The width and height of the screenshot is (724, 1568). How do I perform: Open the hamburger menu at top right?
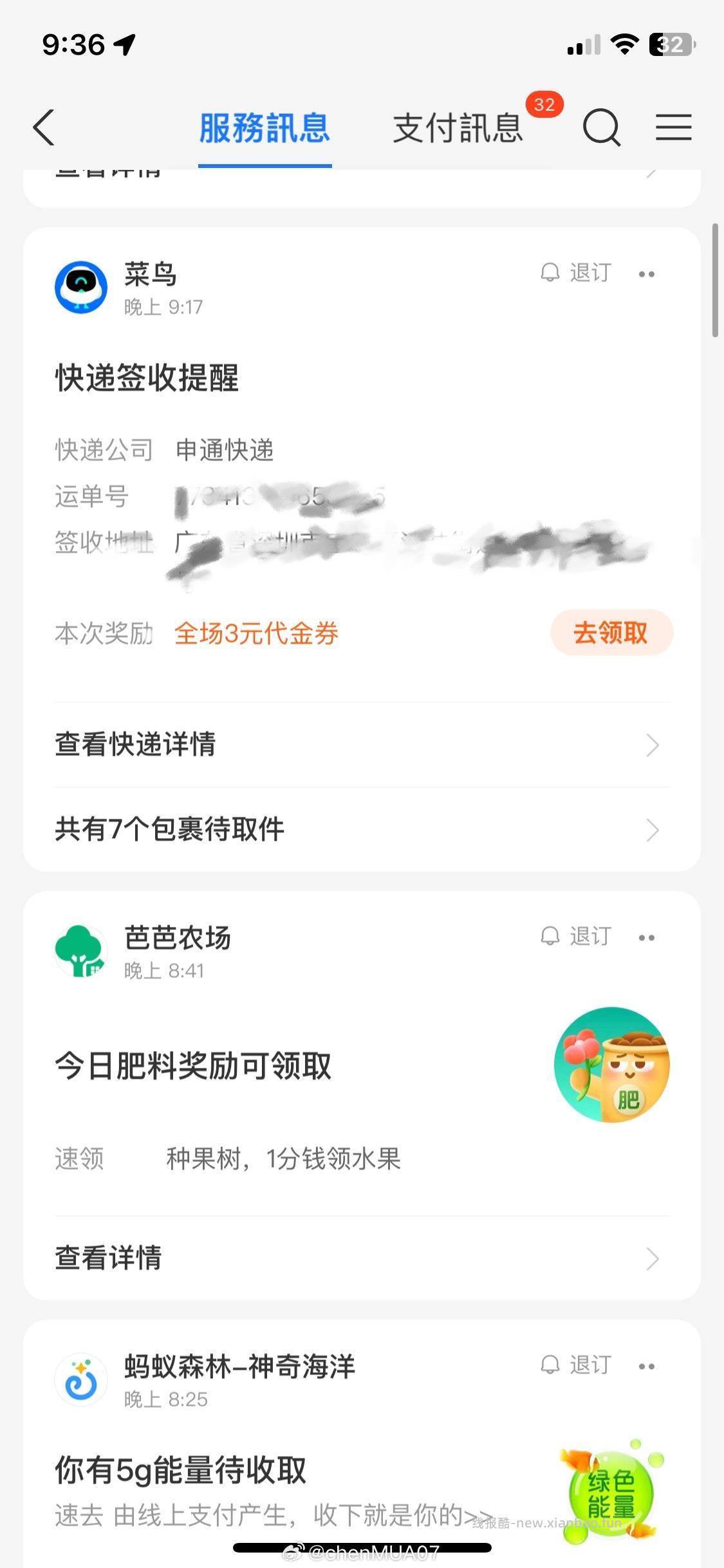pyautogui.click(x=673, y=127)
